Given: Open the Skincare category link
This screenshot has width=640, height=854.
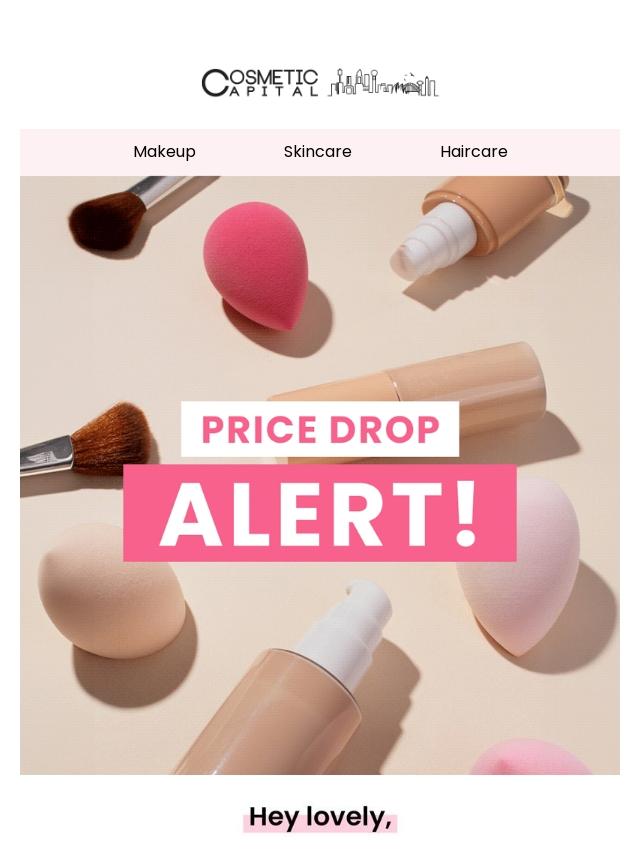Looking at the screenshot, I should tap(317, 152).
